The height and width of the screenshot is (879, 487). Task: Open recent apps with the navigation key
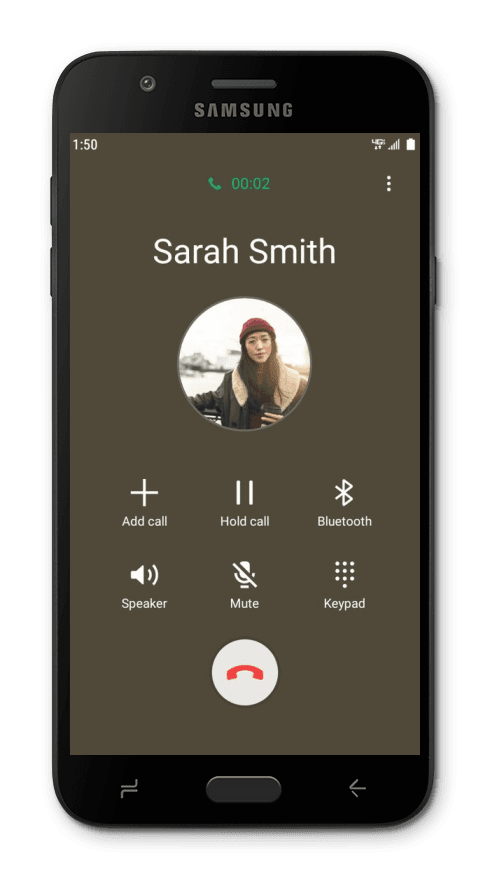[x=129, y=788]
